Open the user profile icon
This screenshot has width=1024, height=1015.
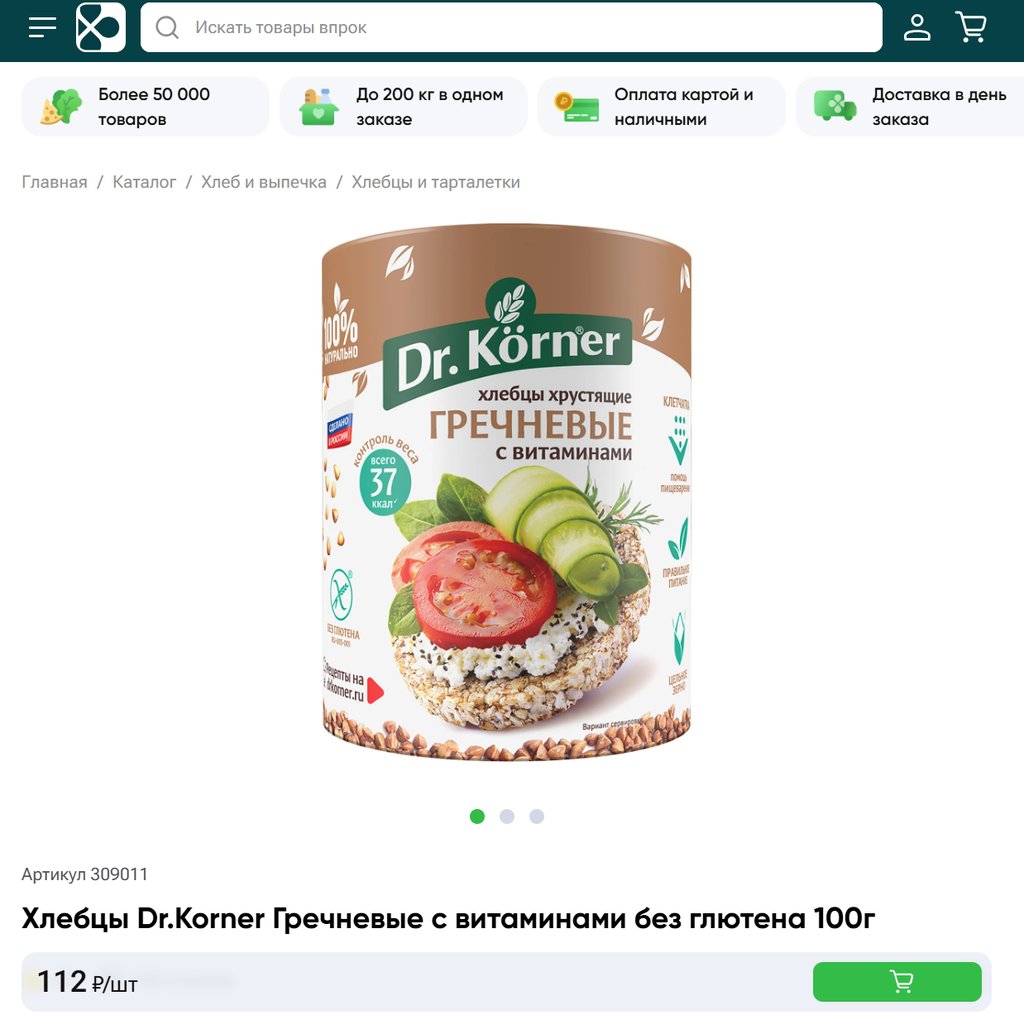click(917, 27)
